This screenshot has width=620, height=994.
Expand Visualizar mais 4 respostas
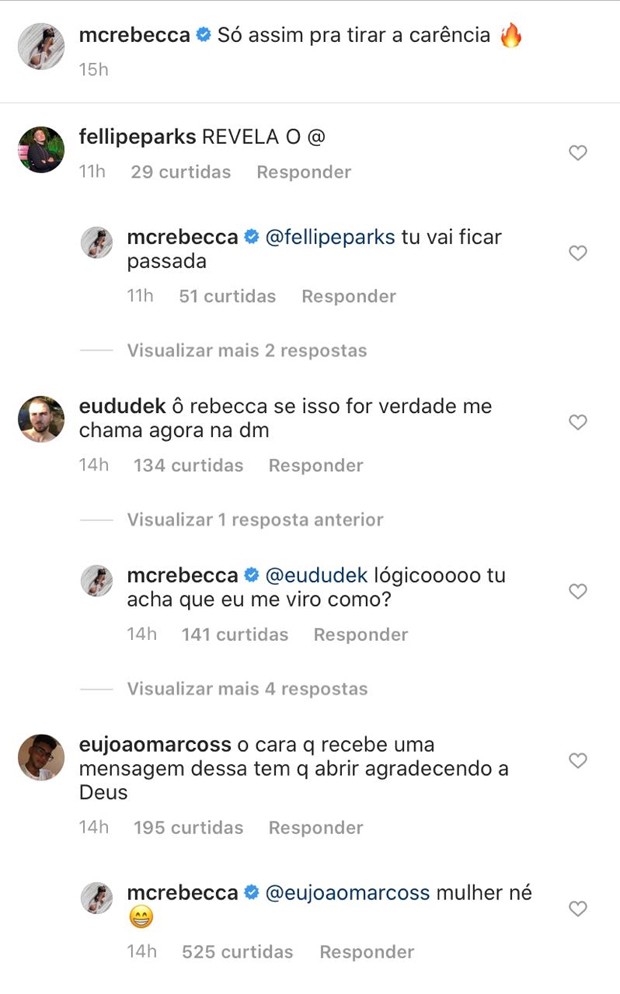click(246, 689)
